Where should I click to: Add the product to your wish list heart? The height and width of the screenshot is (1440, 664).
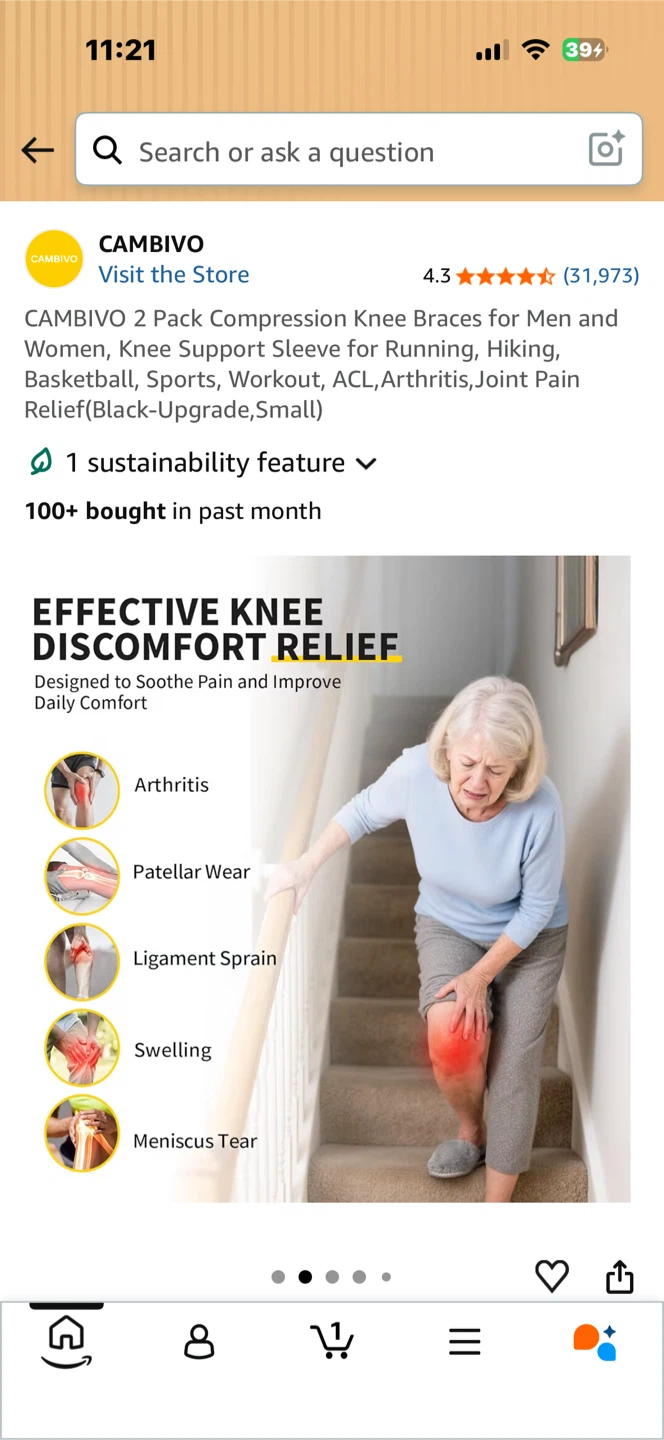[x=552, y=1276]
